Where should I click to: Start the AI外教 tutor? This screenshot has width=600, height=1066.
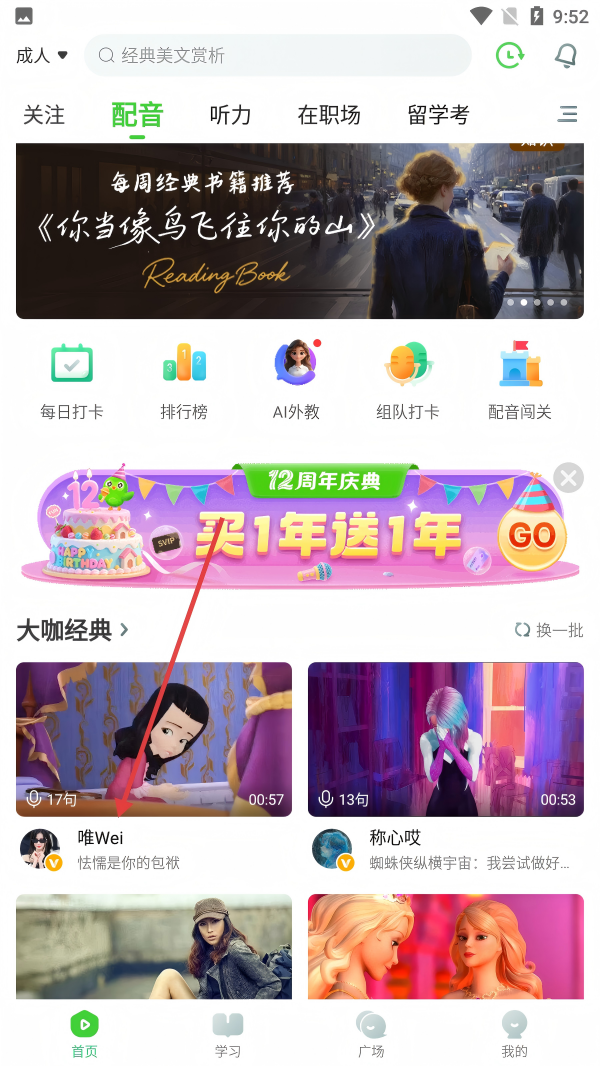coord(296,381)
